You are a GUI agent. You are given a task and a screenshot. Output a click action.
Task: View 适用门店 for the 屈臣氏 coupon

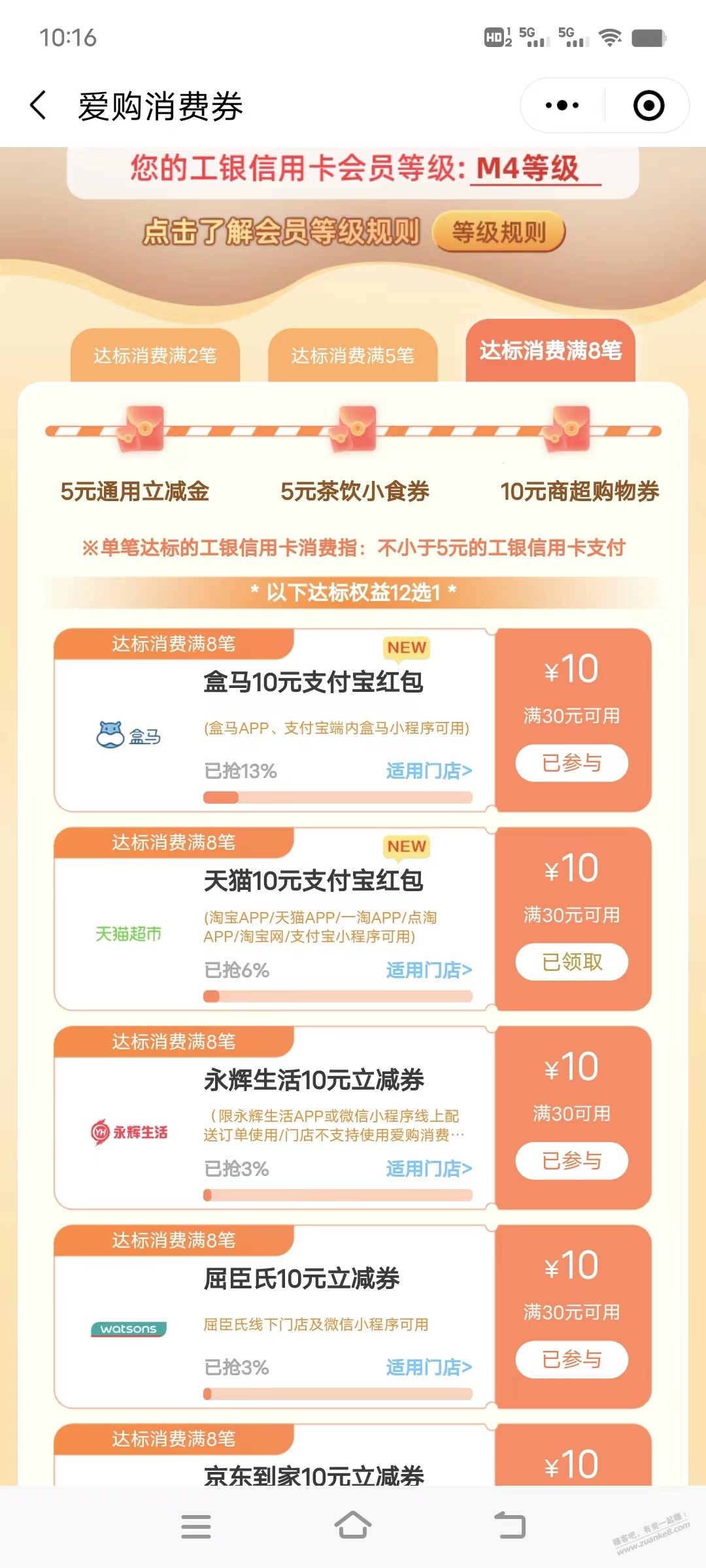tap(429, 1367)
